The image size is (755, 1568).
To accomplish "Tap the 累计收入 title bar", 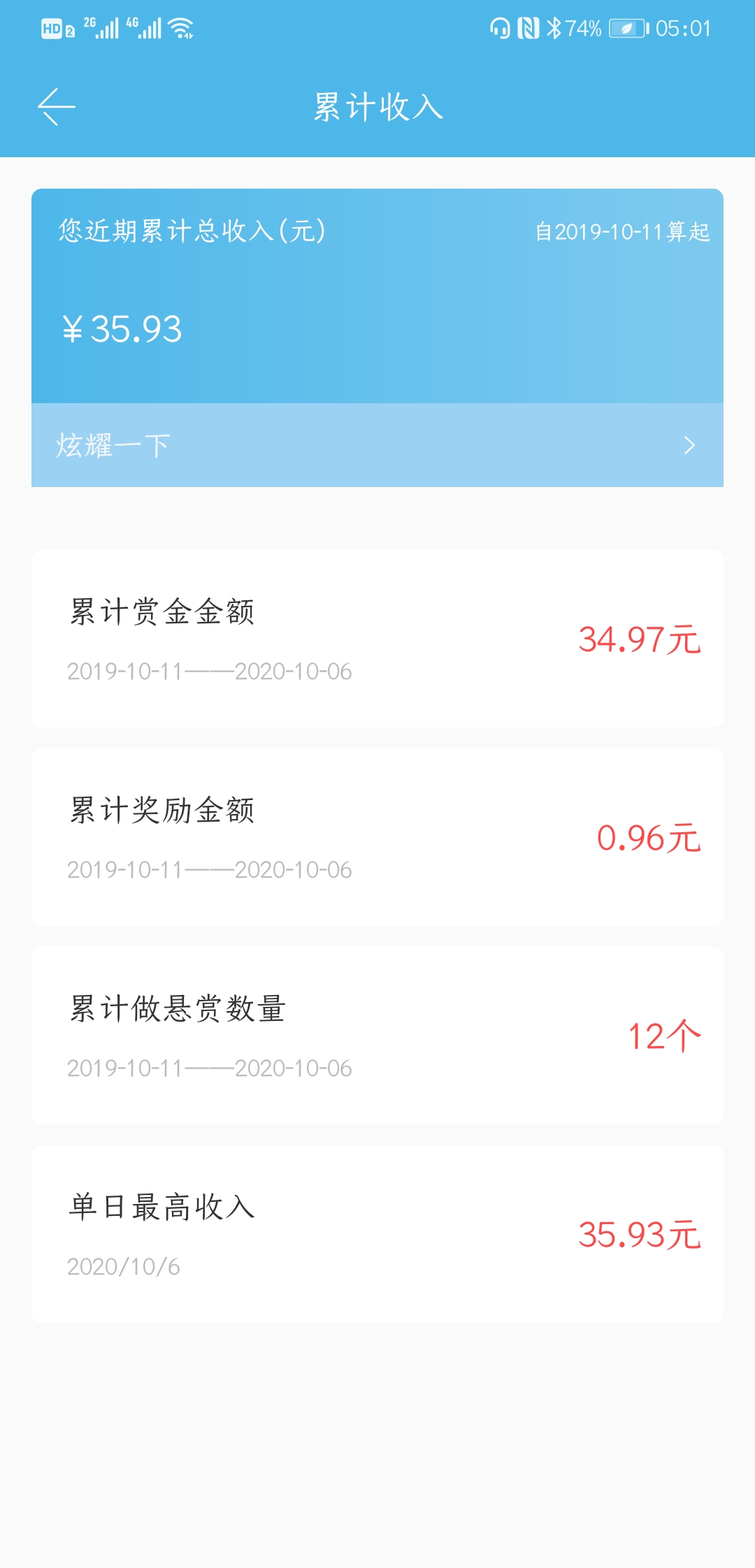I will [377, 106].
